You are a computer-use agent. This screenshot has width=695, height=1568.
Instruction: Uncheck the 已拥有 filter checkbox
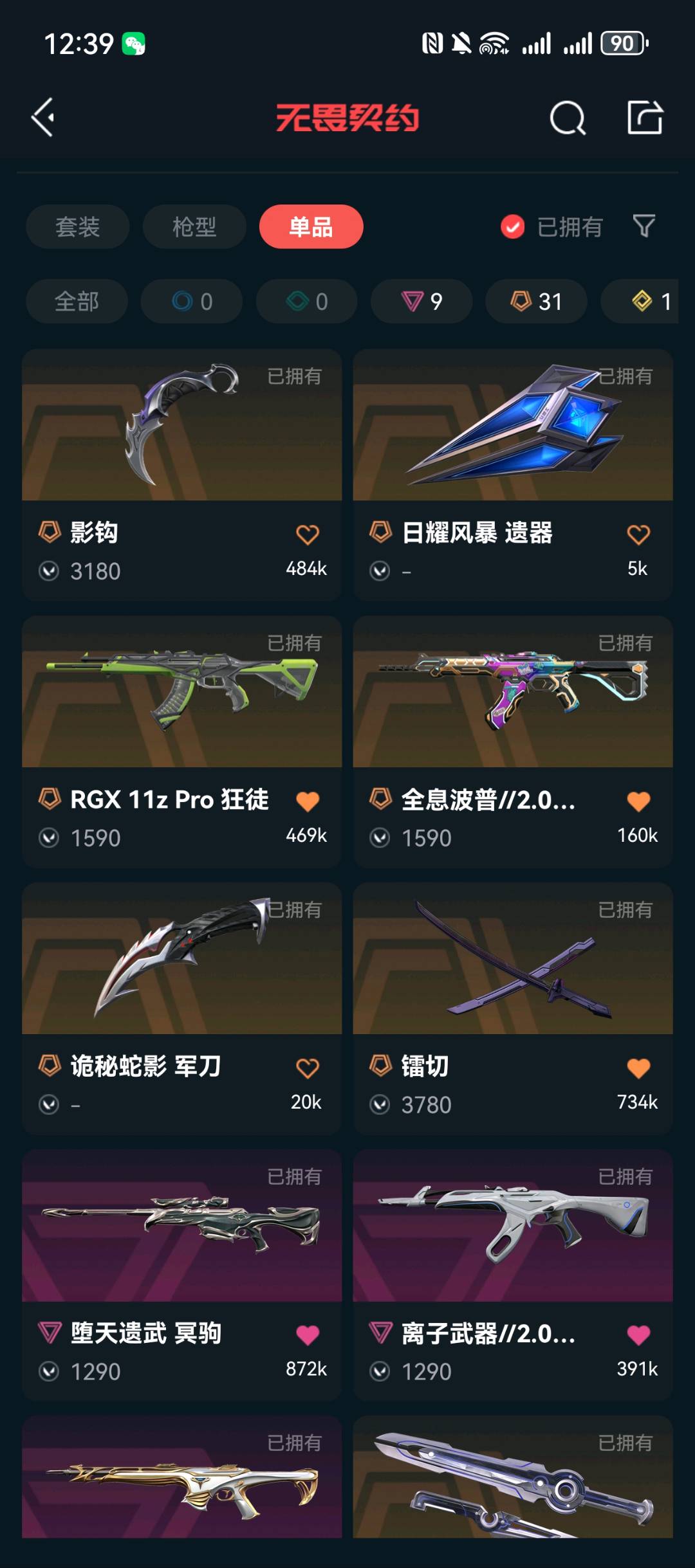[x=513, y=226]
